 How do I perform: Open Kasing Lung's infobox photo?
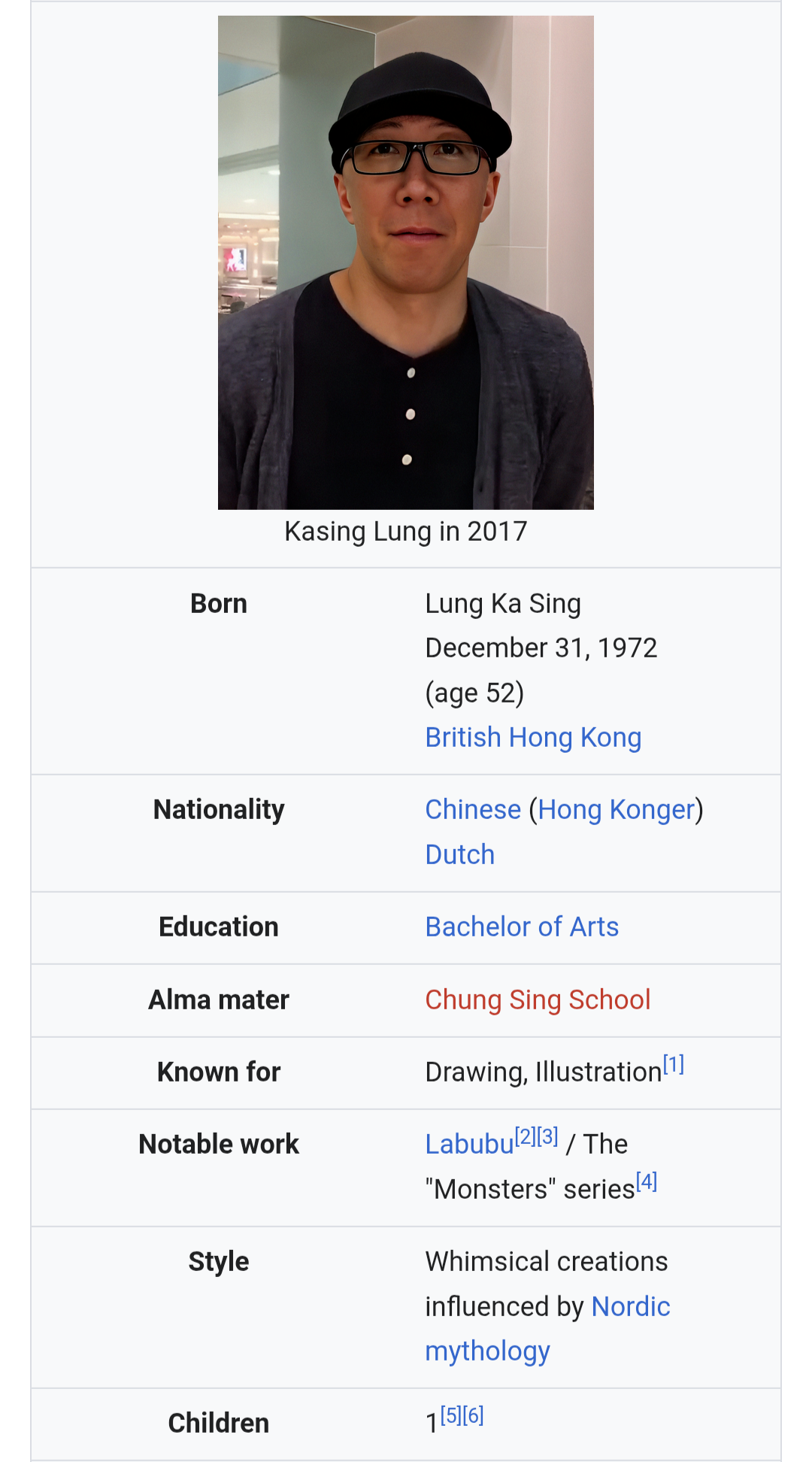click(406, 262)
